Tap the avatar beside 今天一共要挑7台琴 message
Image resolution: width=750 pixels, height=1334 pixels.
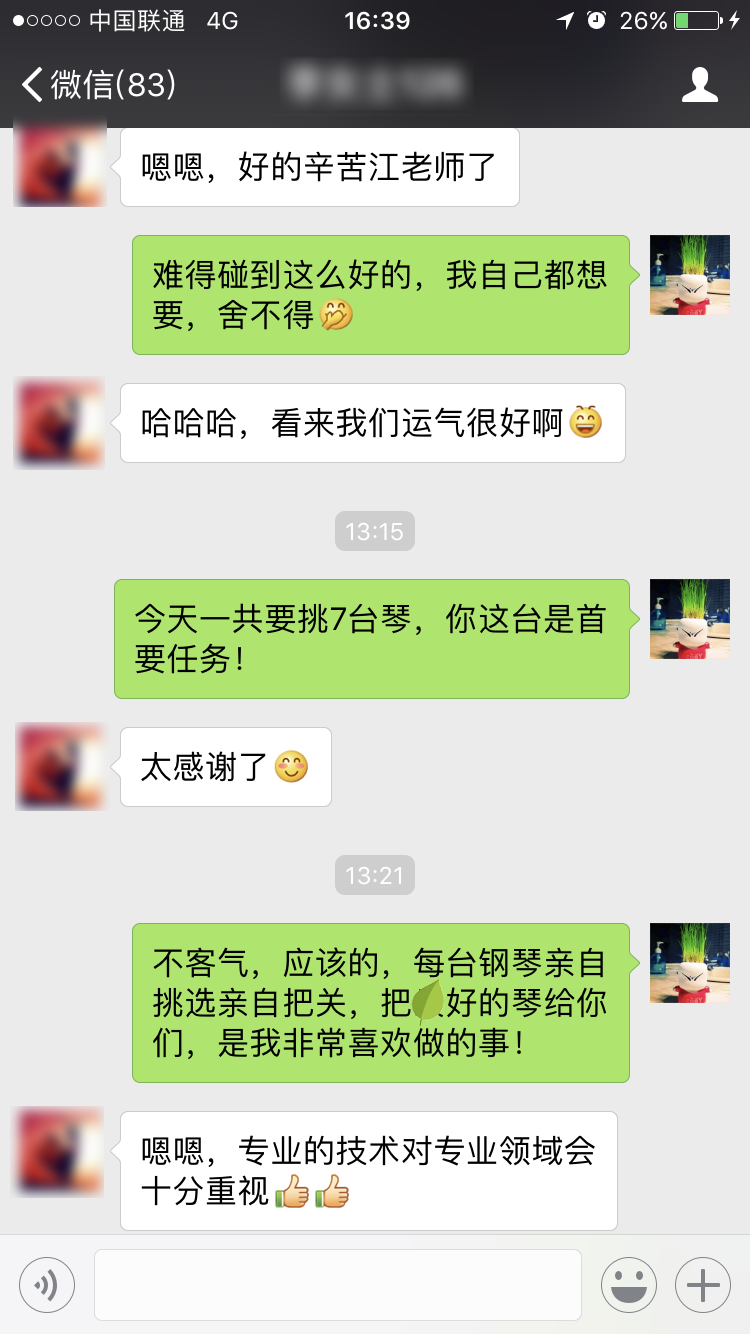pyautogui.click(x=689, y=619)
